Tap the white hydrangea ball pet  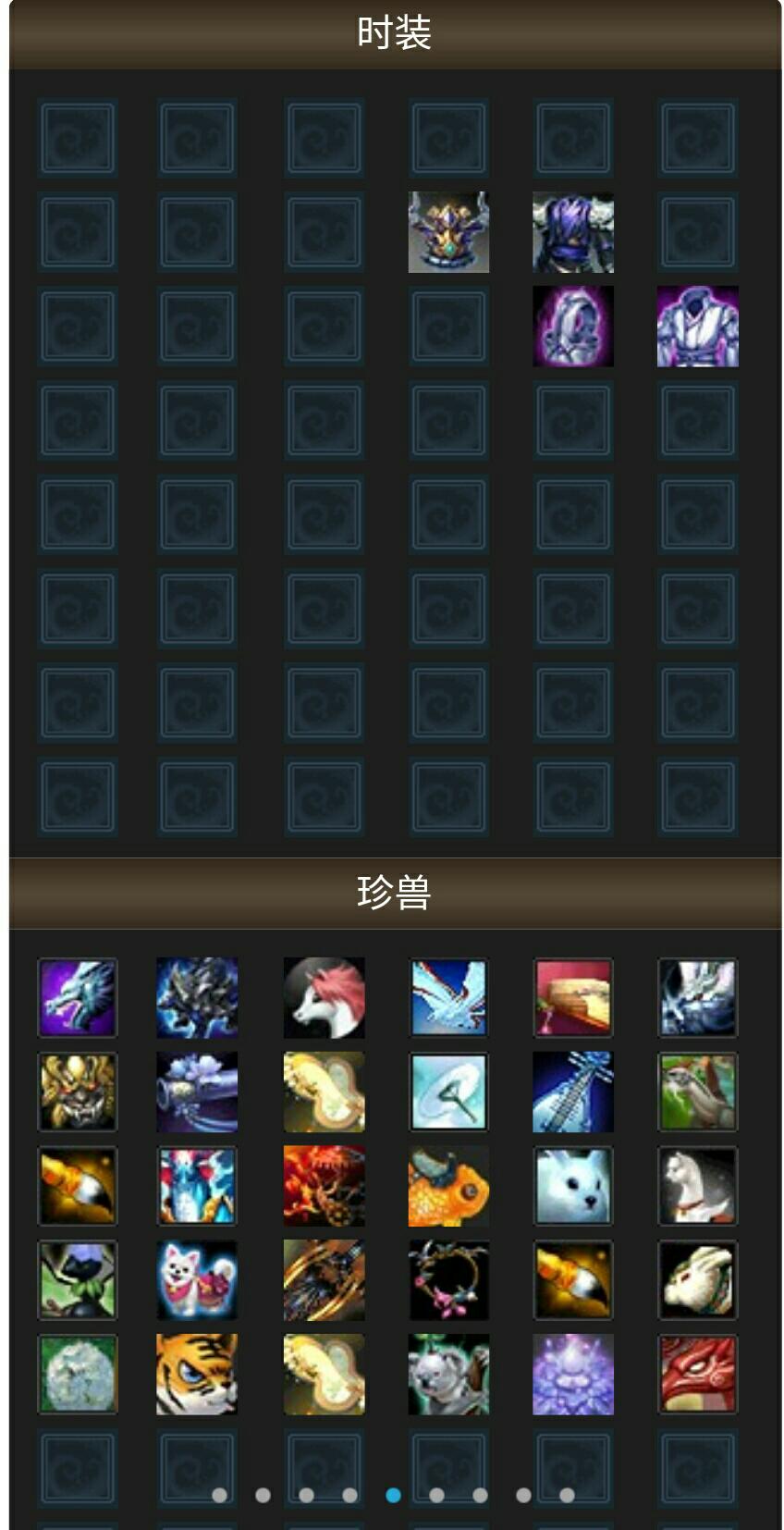(x=78, y=1375)
